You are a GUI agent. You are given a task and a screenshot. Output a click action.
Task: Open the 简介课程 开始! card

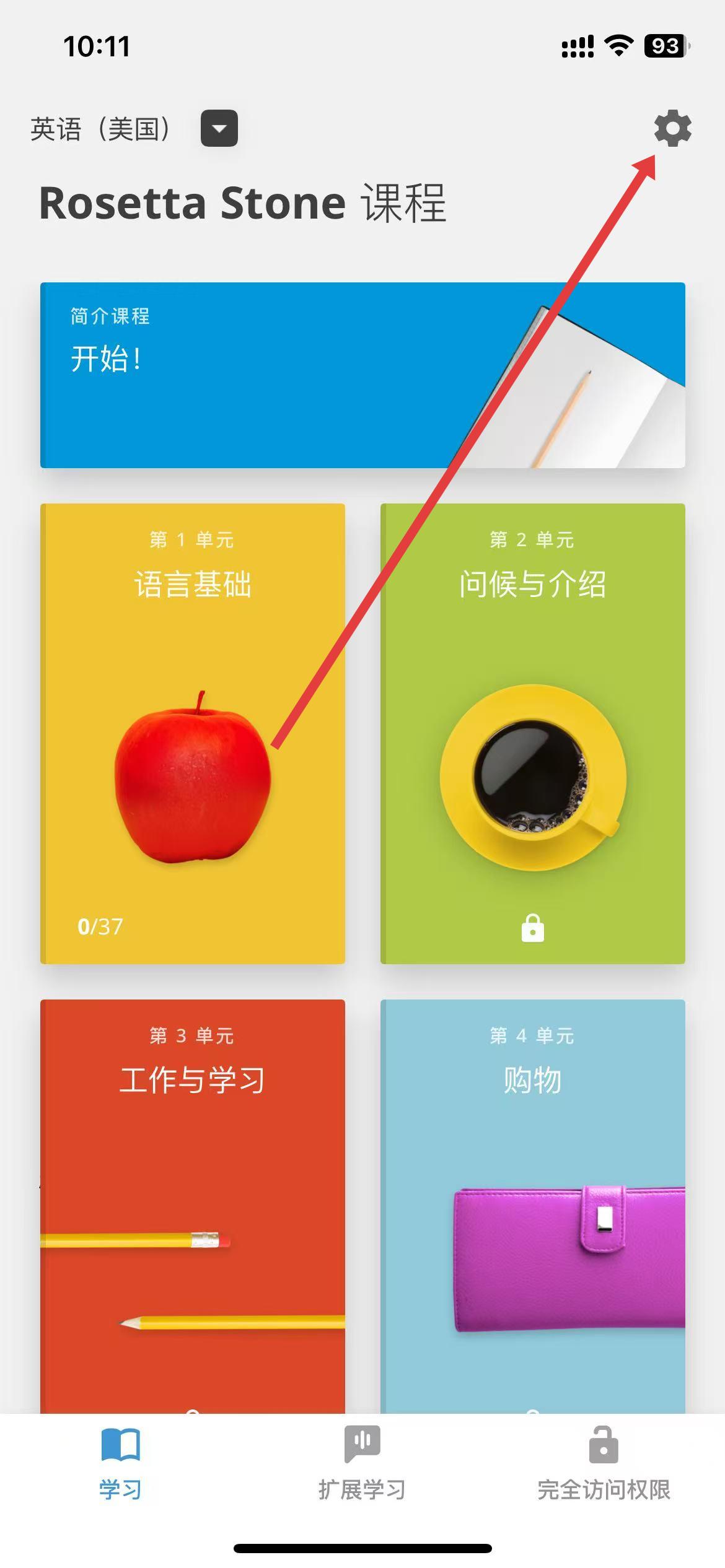click(362, 375)
